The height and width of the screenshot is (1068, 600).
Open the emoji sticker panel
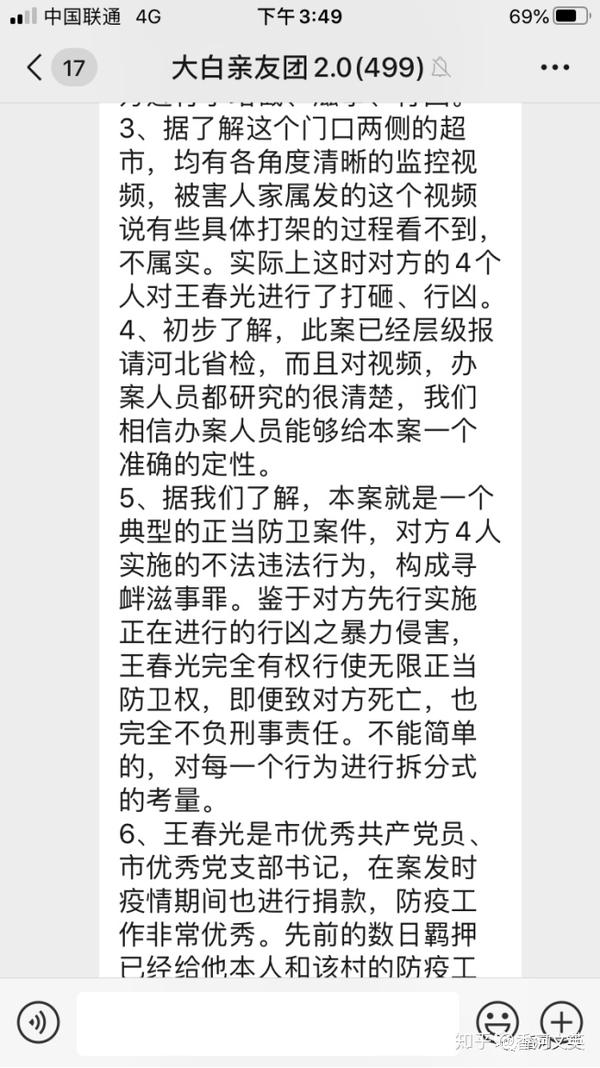tap(497, 1021)
